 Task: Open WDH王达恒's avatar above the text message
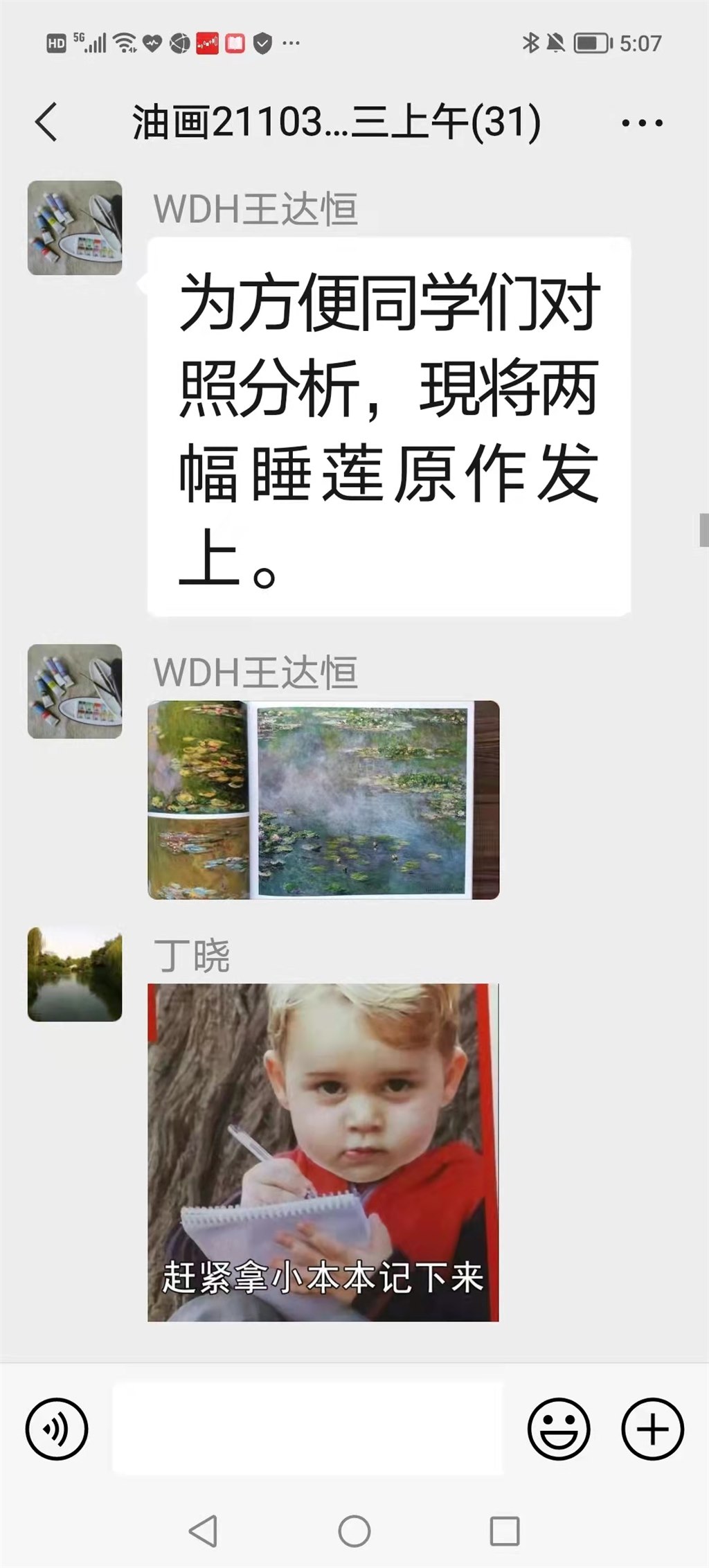click(x=75, y=228)
